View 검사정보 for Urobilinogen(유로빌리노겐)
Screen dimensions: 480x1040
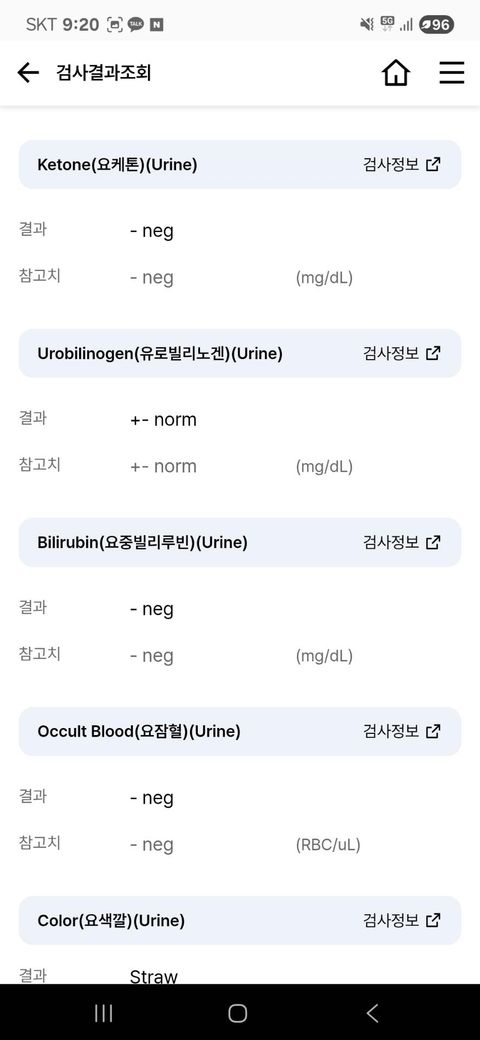click(402, 354)
